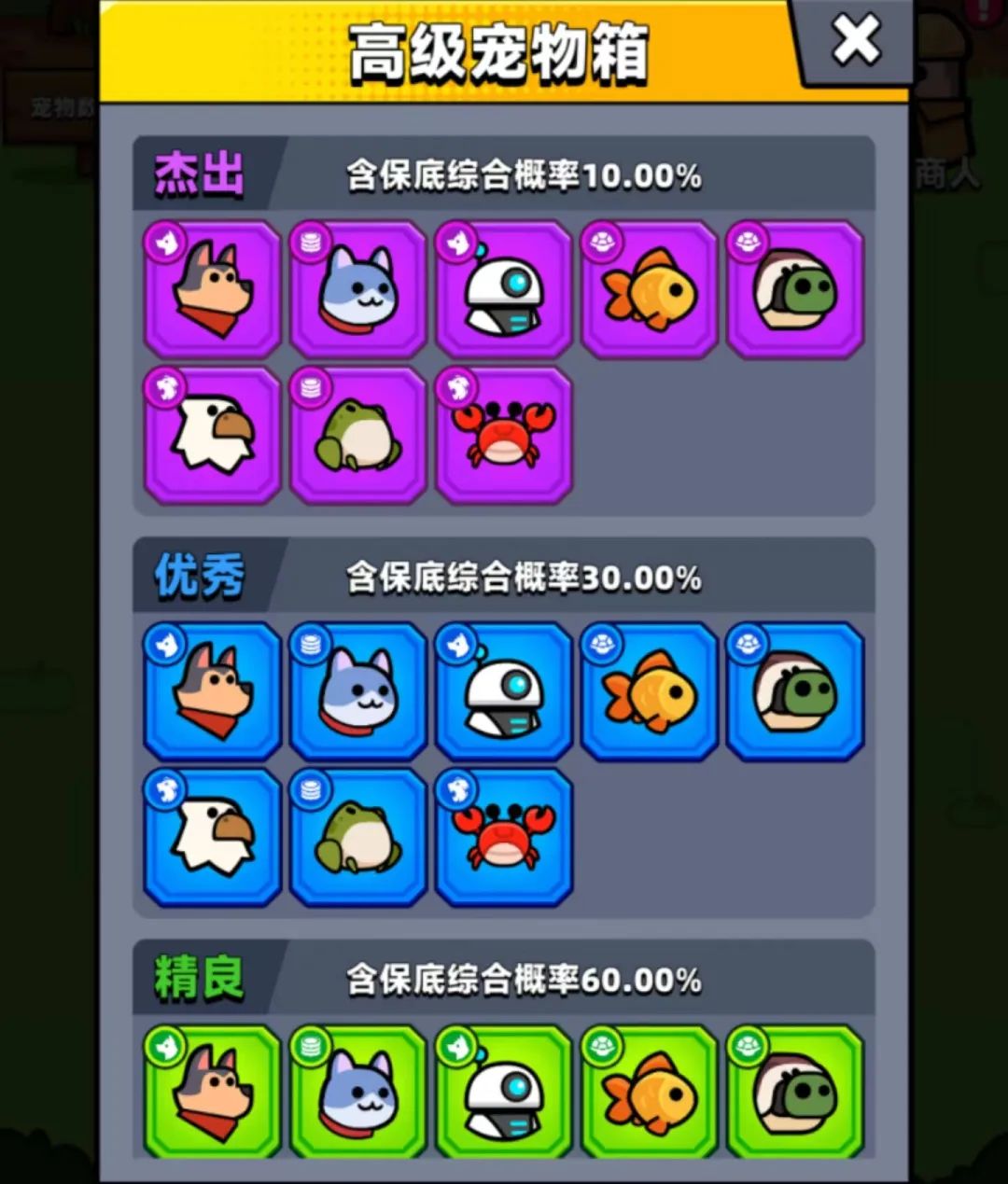View the blue 优秀 goldfish pet
The image size is (1008, 1184).
coord(650,691)
